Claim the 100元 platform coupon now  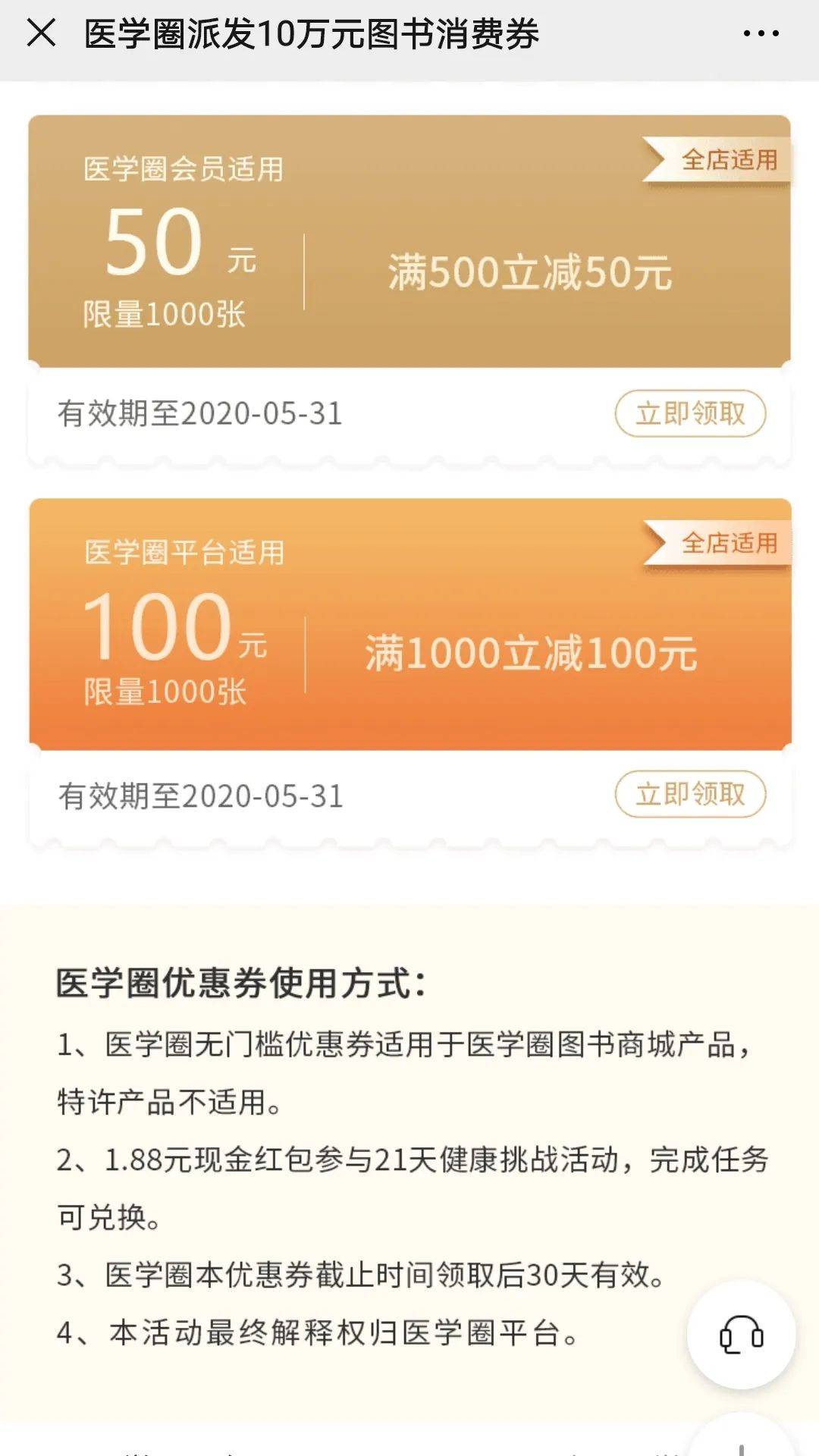click(690, 794)
